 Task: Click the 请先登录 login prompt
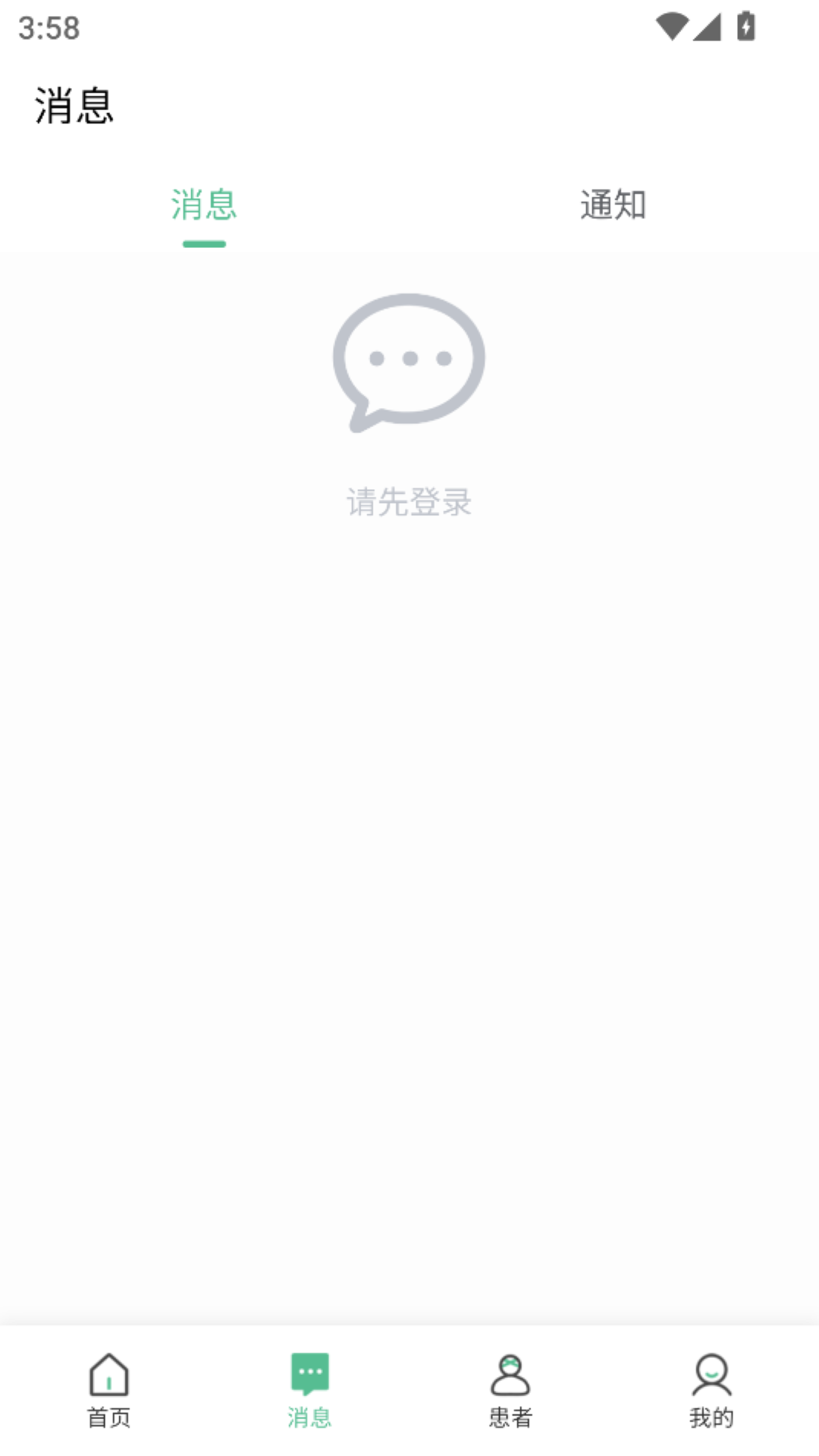[408, 500]
